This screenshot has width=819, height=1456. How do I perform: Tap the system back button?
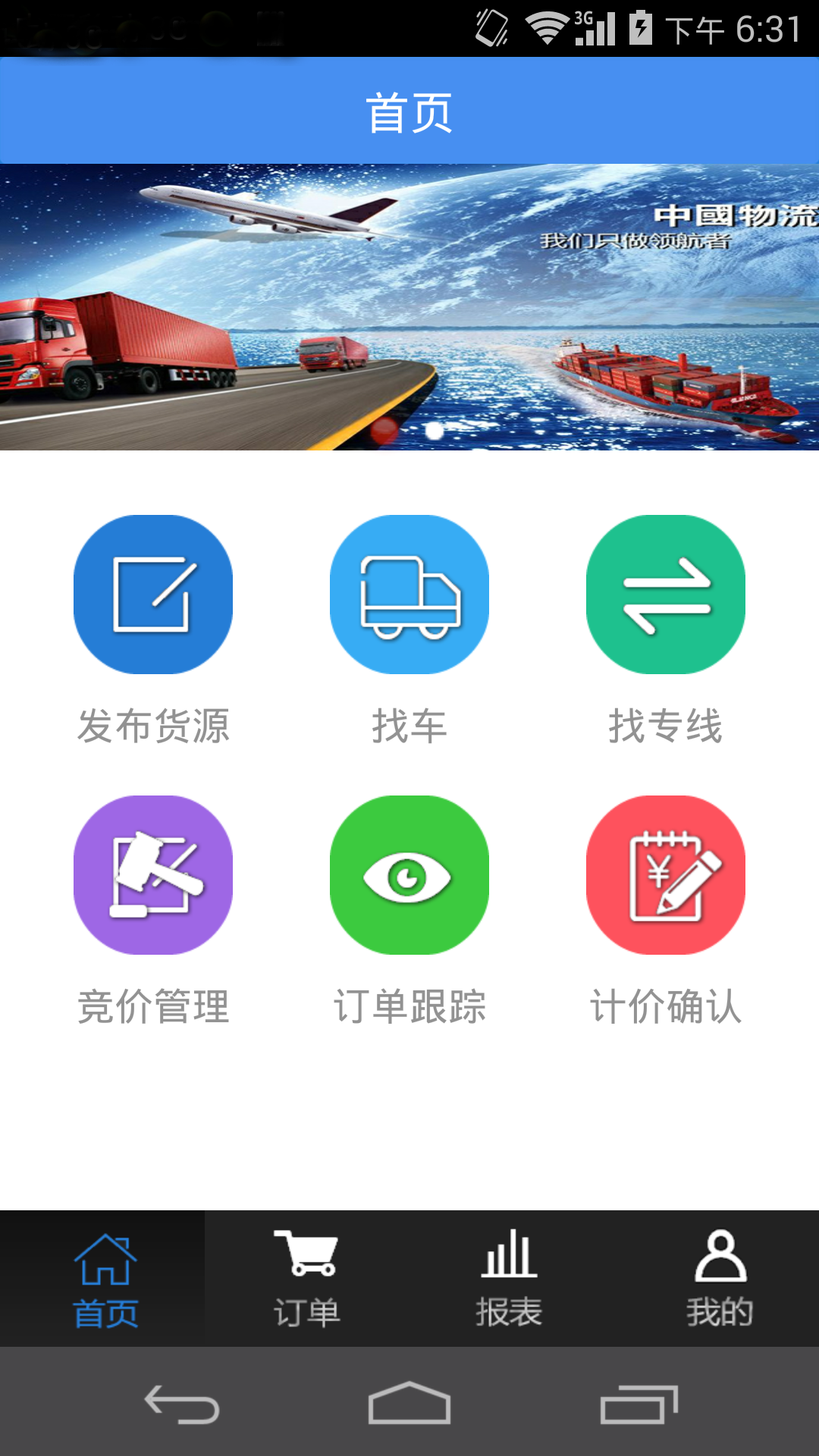pos(182,1404)
